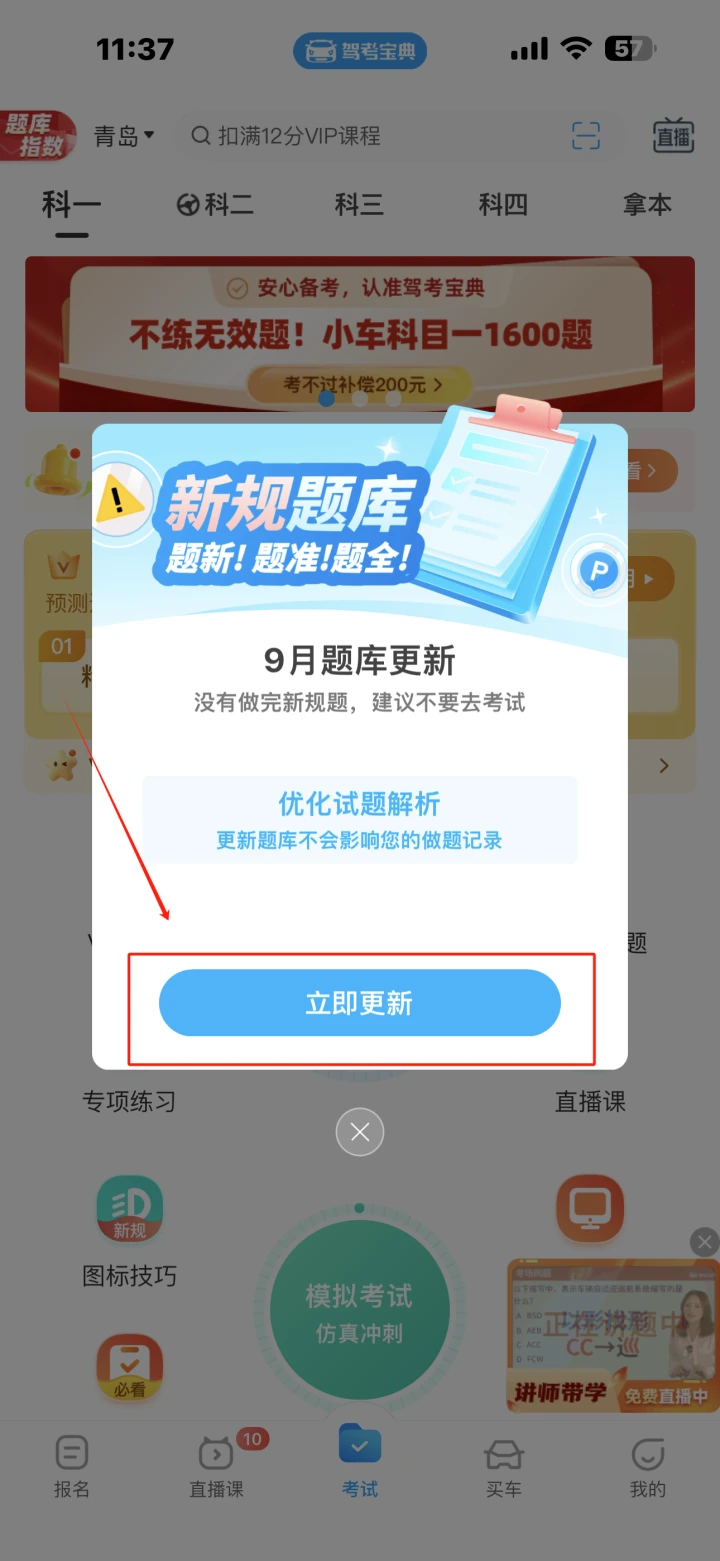Image resolution: width=720 pixels, height=1561 pixels.
Task: Close the floating live video ad
Action: (x=705, y=1242)
